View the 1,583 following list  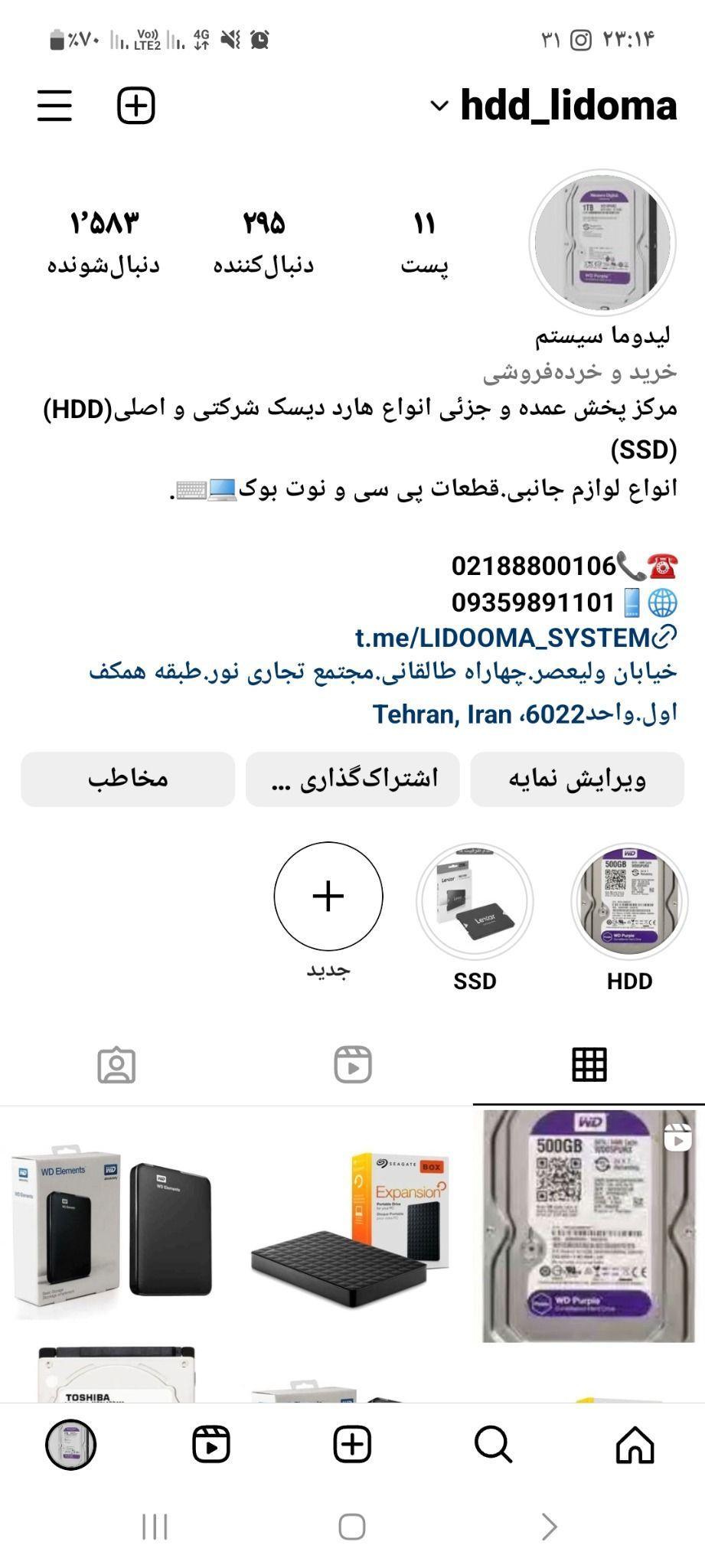[104, 242]
